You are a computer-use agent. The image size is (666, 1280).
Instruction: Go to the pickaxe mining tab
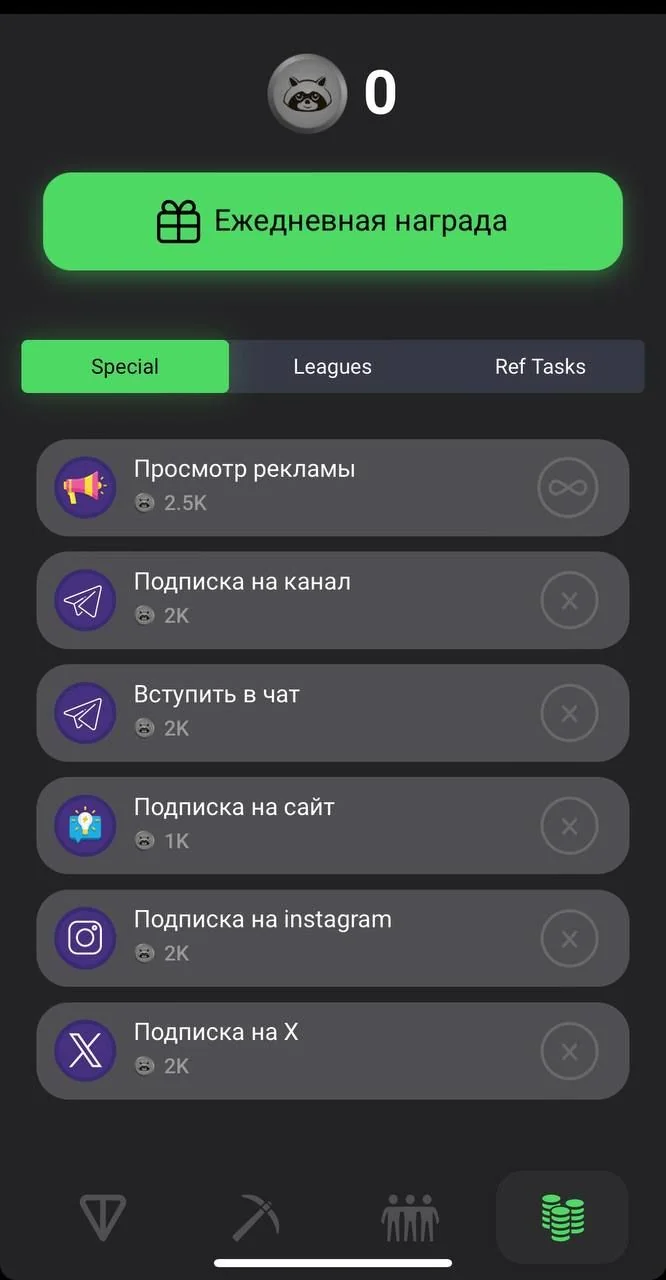256,1217
